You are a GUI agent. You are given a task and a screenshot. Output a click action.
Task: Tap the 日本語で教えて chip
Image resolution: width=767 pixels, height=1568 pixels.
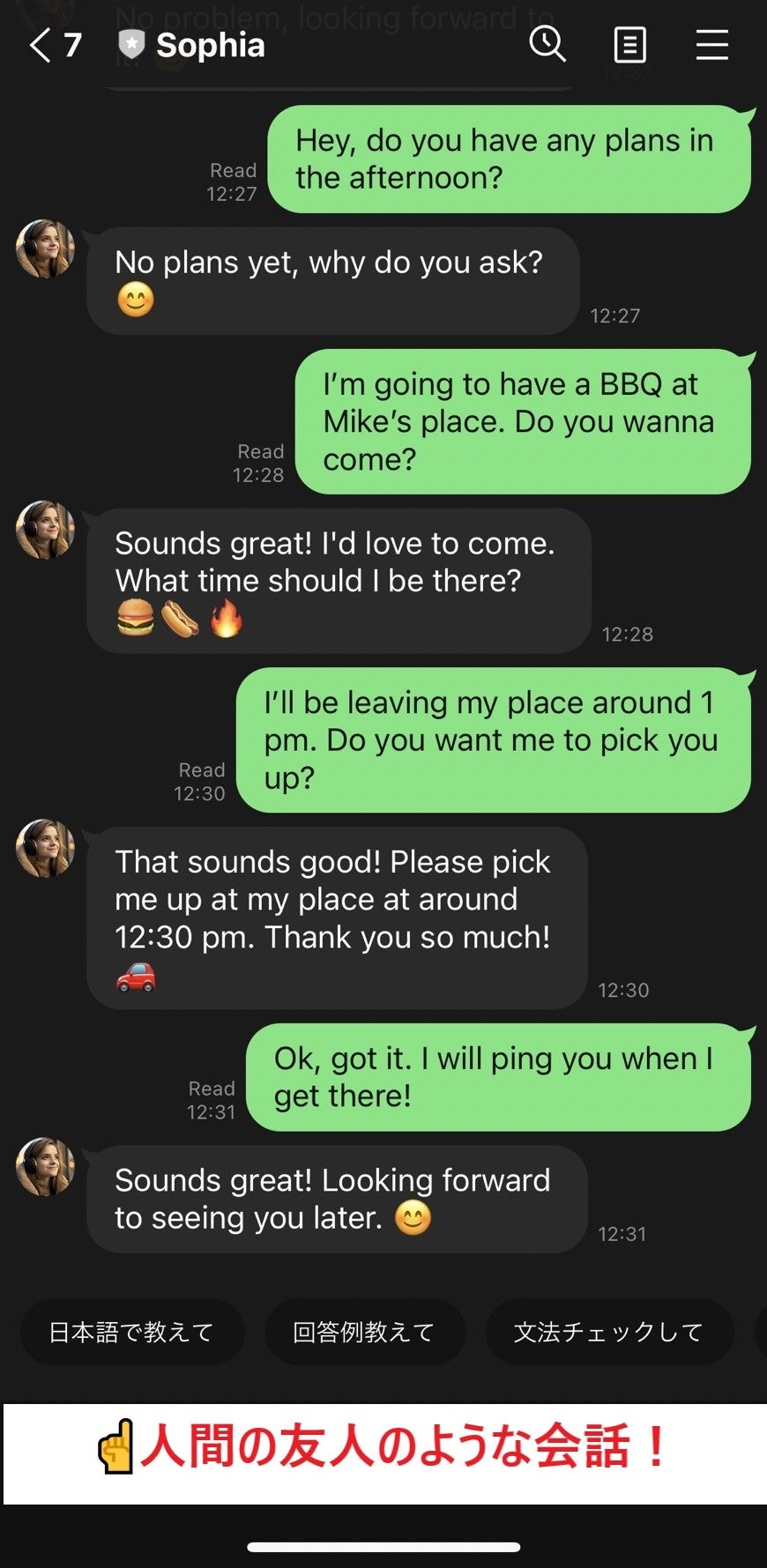(x=131, y=1332)
